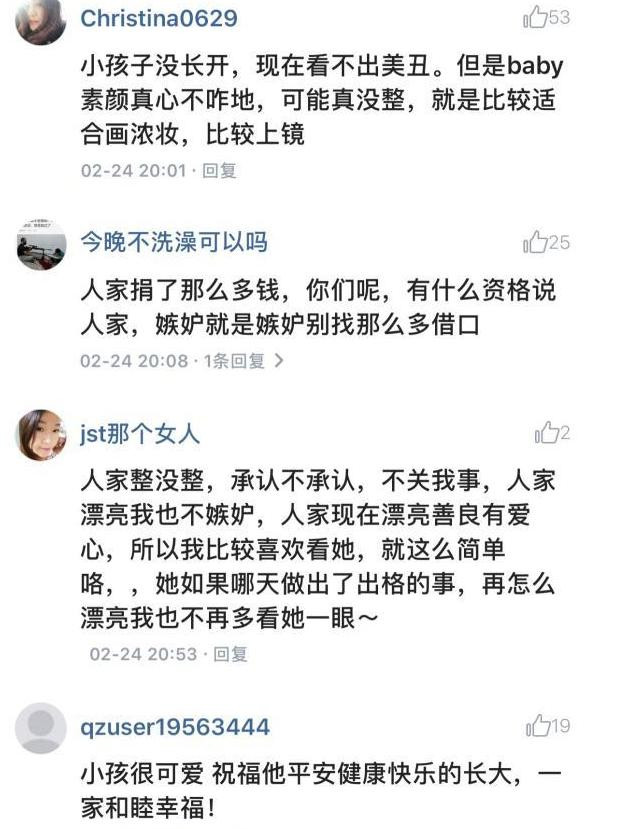Expand the 1条回复 under 今晚不洗澡可以吗
Screen dimensions: 620x829
tap(244, 360)
